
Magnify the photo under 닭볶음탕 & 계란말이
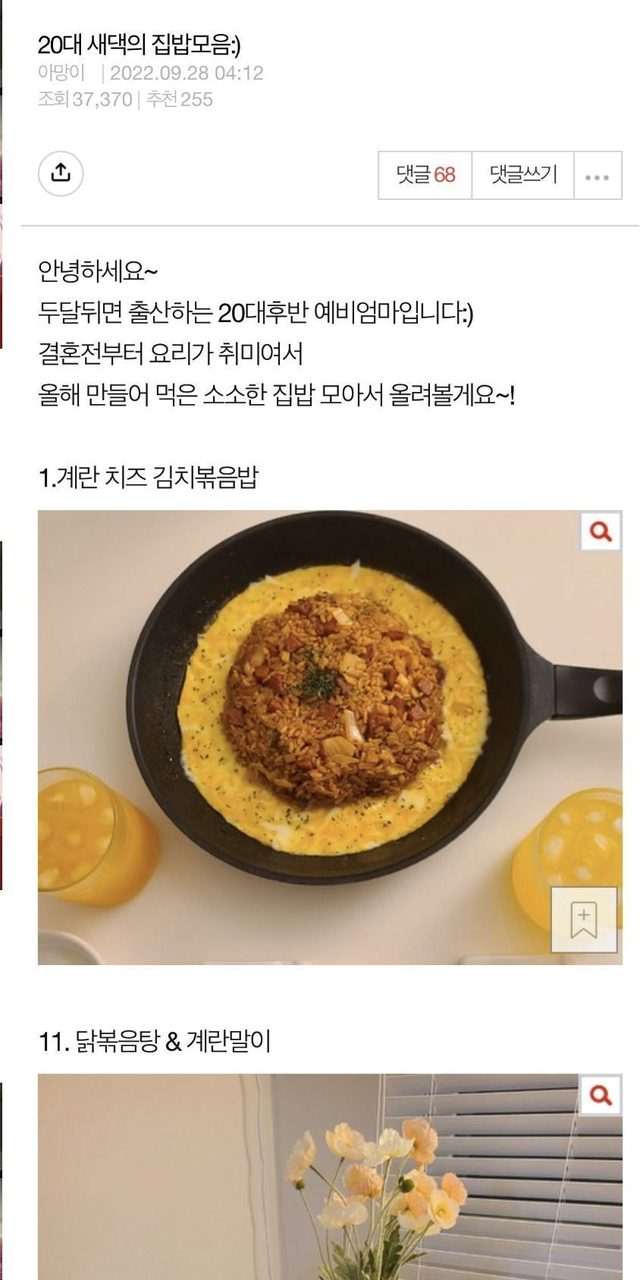coord(600,1095)
